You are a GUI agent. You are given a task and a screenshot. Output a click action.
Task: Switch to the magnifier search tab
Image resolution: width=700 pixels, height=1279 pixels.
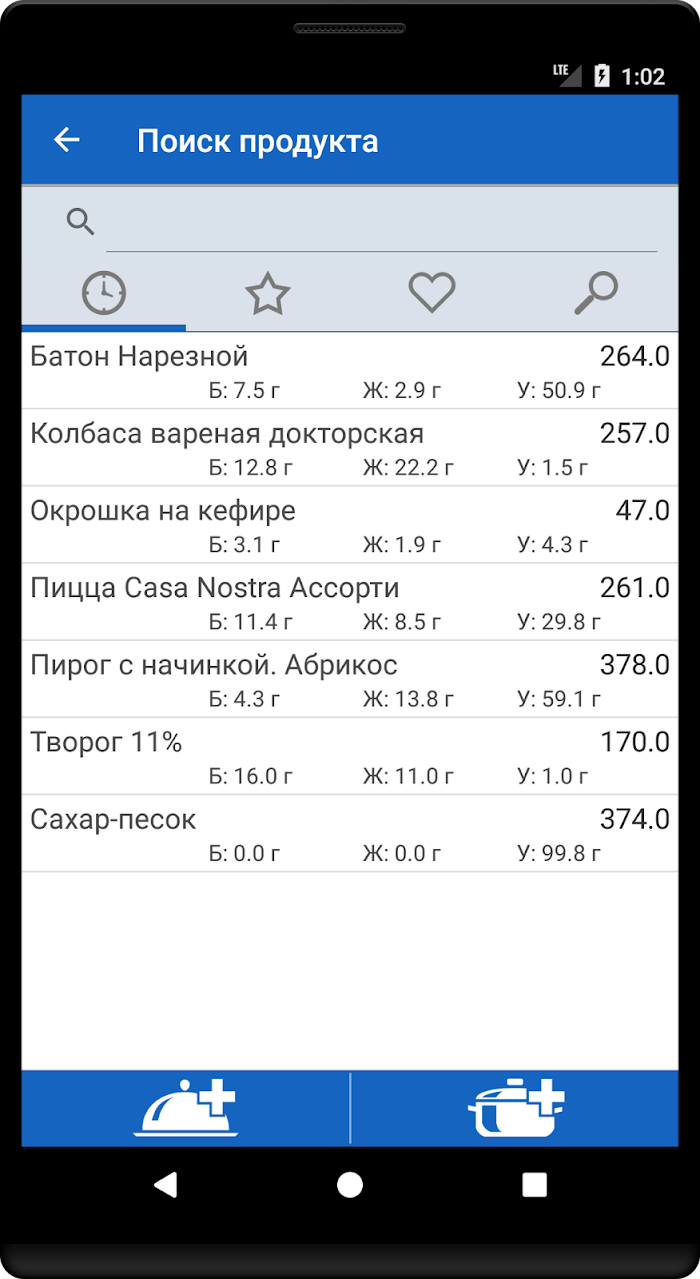point(596,294)
